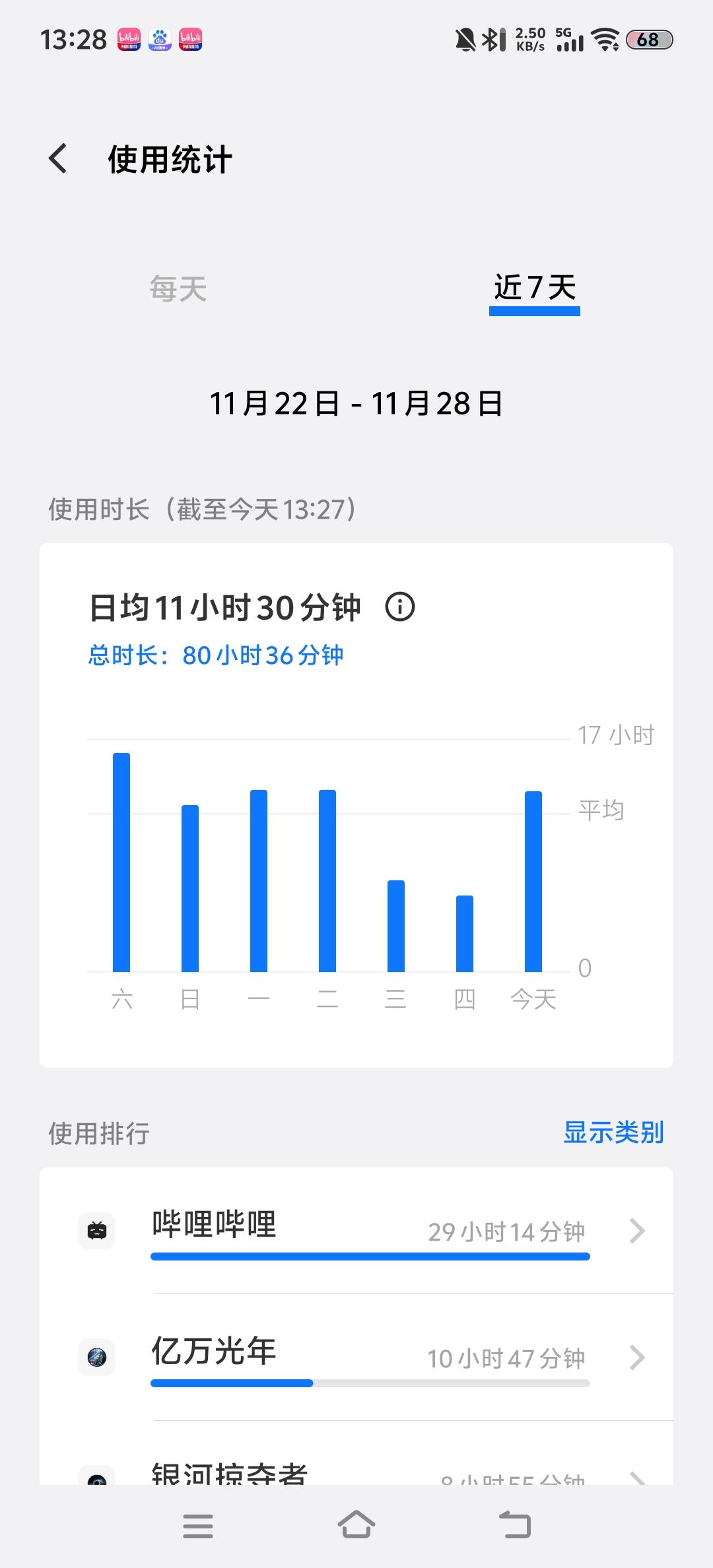Tap the recent apps navigation icon

(x=198, y=1526)
